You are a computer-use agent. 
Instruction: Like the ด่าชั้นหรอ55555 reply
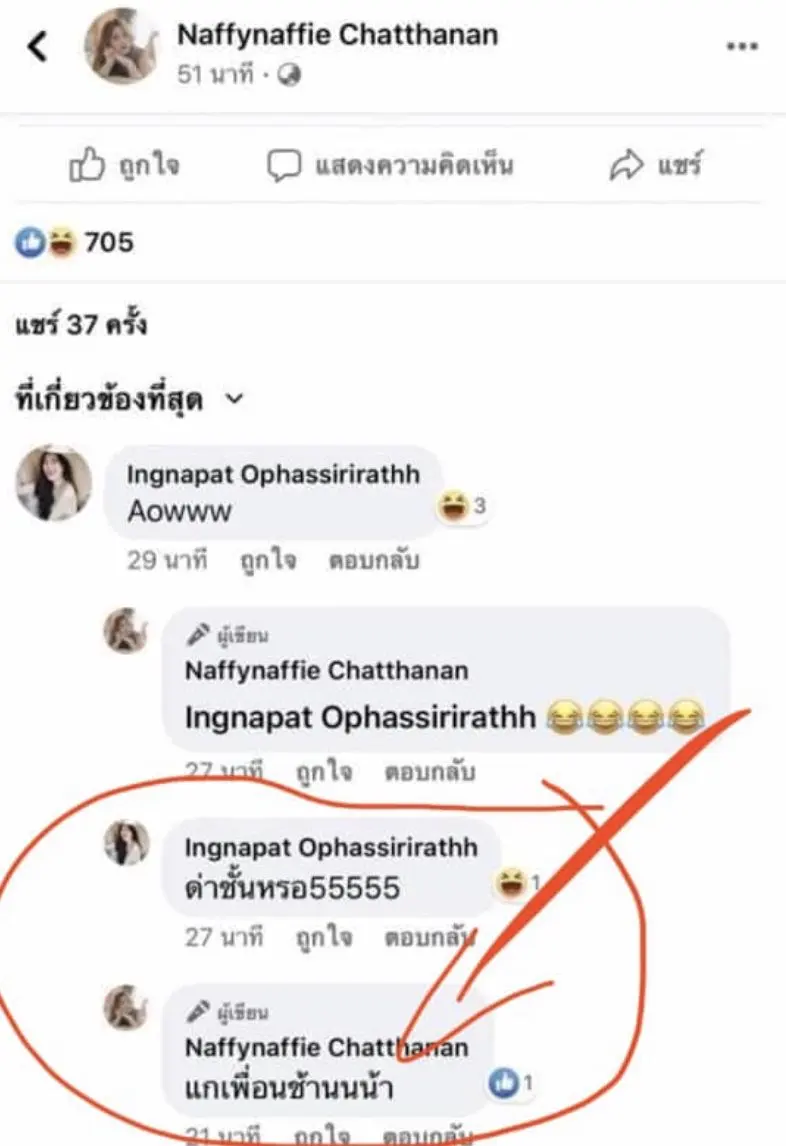[325, 938]
